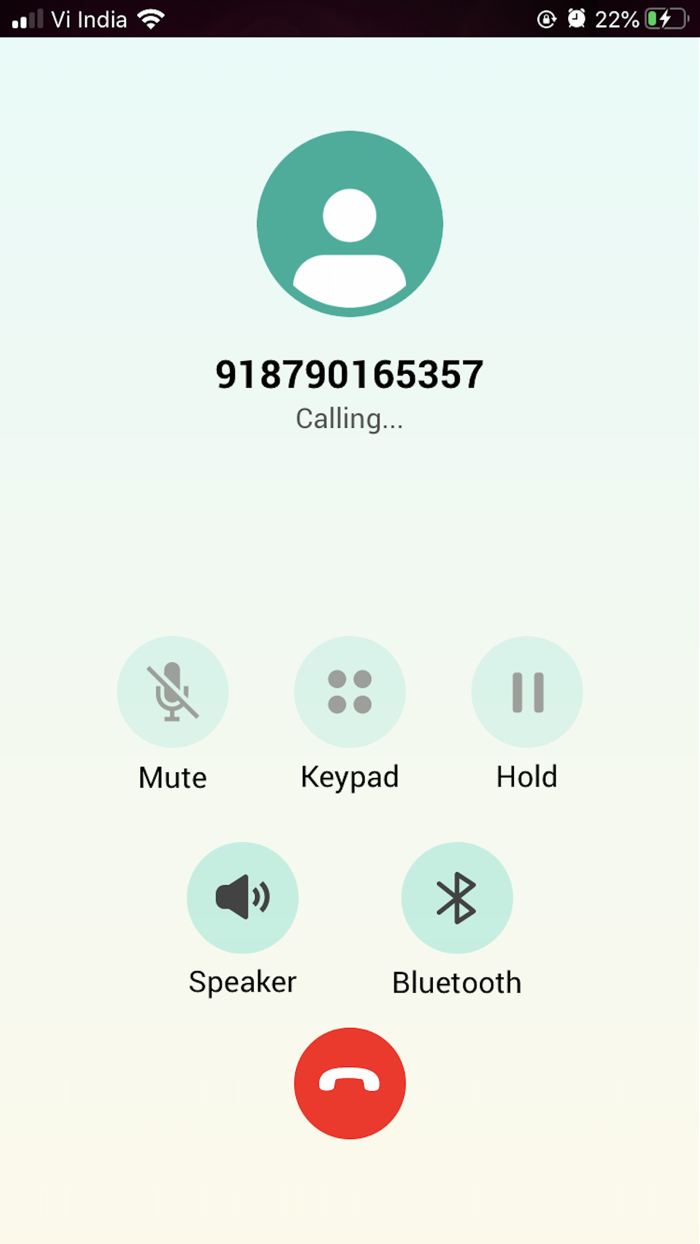Put the call on hold

pos(527,692)
